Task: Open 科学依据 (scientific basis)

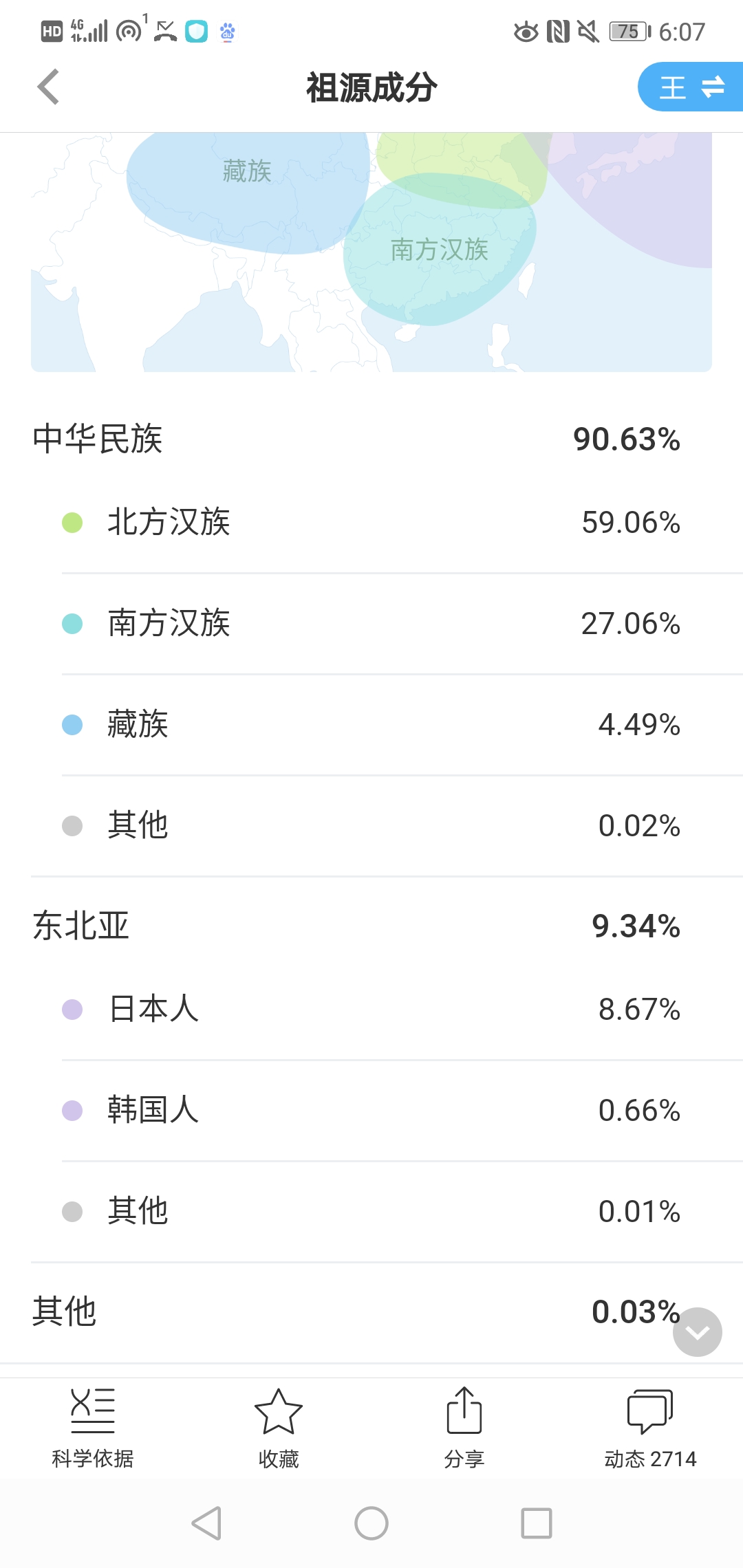Action: click(x=93, y=1428)
